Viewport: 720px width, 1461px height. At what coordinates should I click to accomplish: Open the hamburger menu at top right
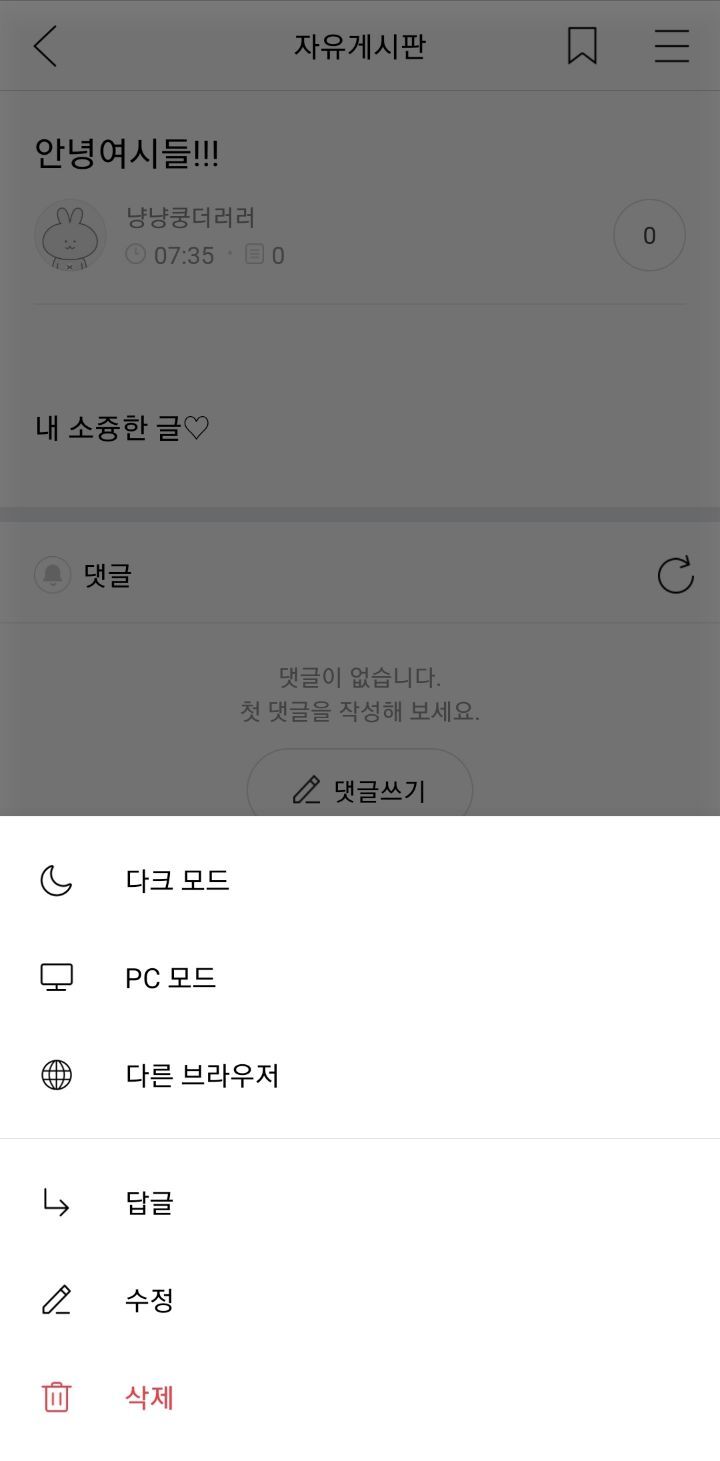tap(671, 46)
